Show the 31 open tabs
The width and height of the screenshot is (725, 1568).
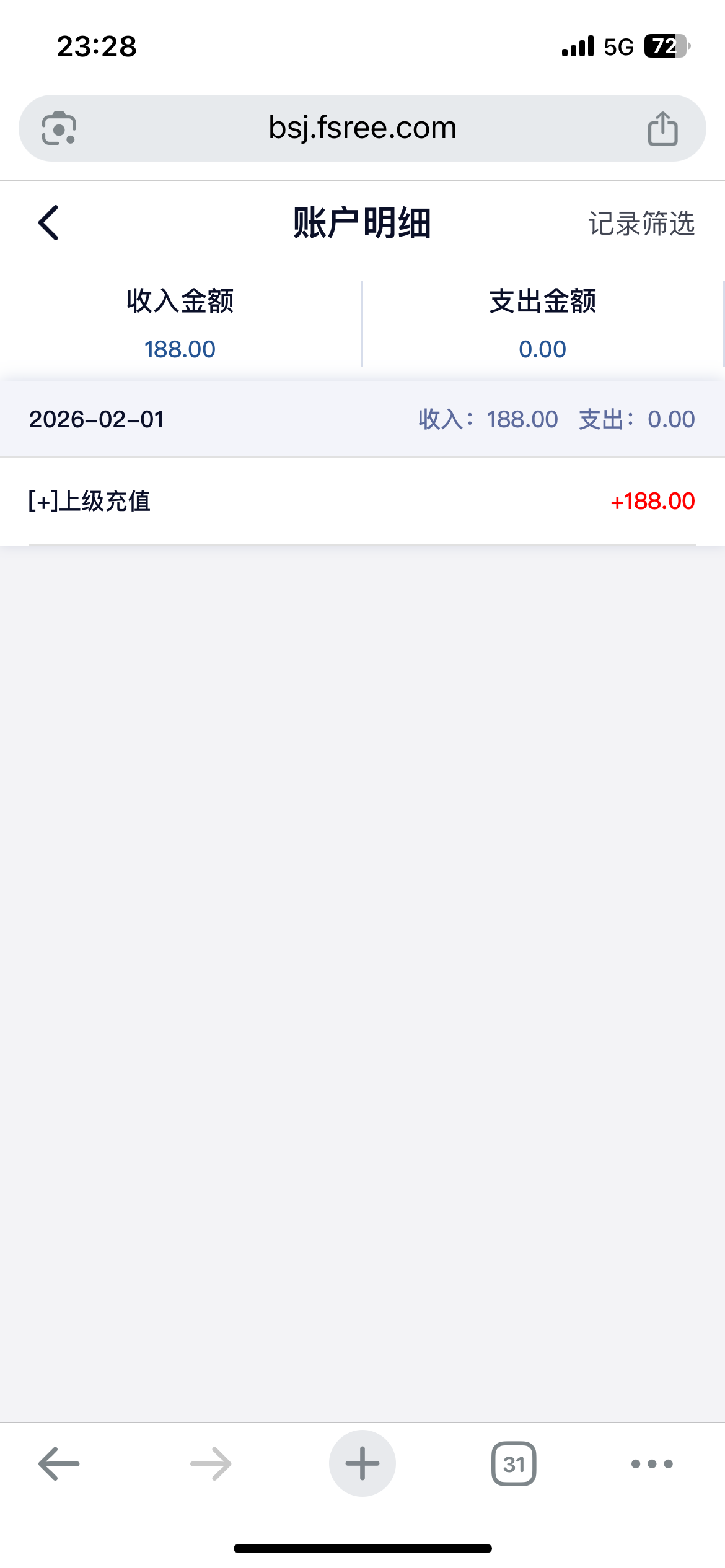point(514,1464)
